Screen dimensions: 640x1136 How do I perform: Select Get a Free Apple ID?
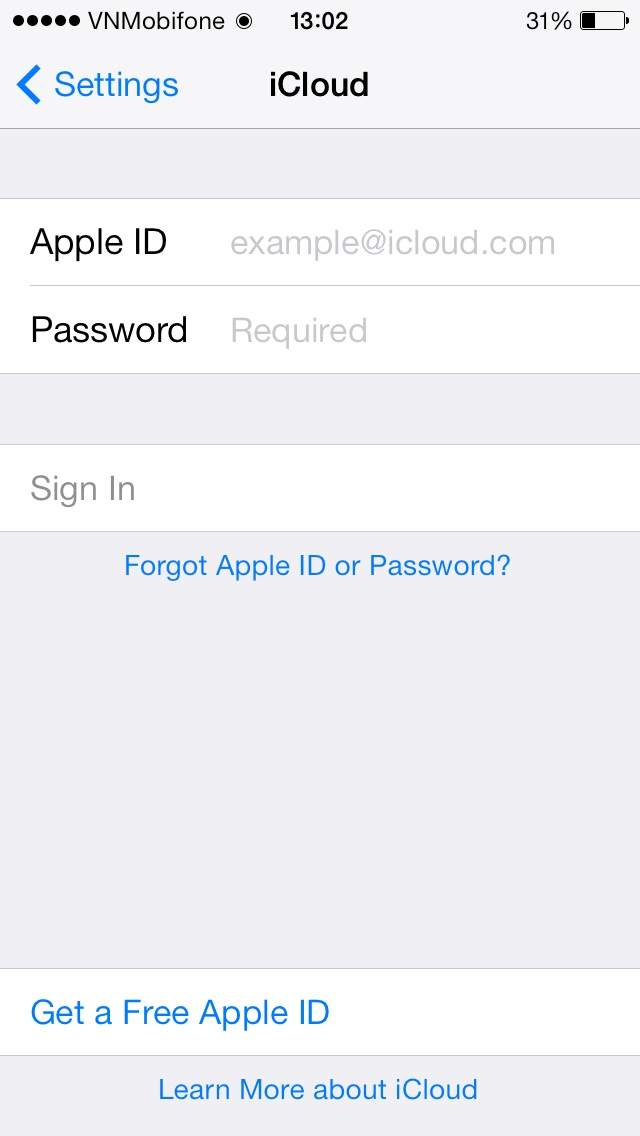[180, 1012]
